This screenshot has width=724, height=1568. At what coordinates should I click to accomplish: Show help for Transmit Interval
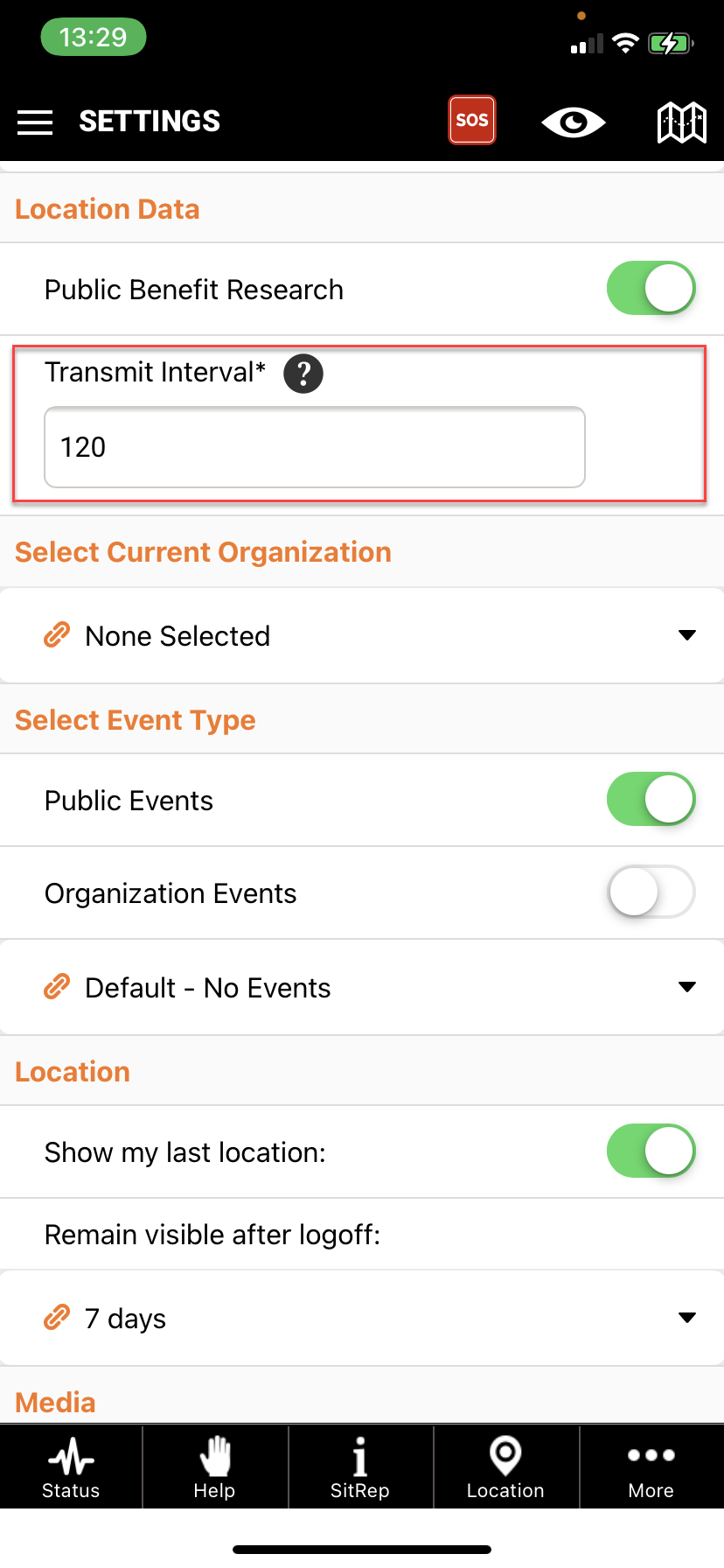point(303,374)
